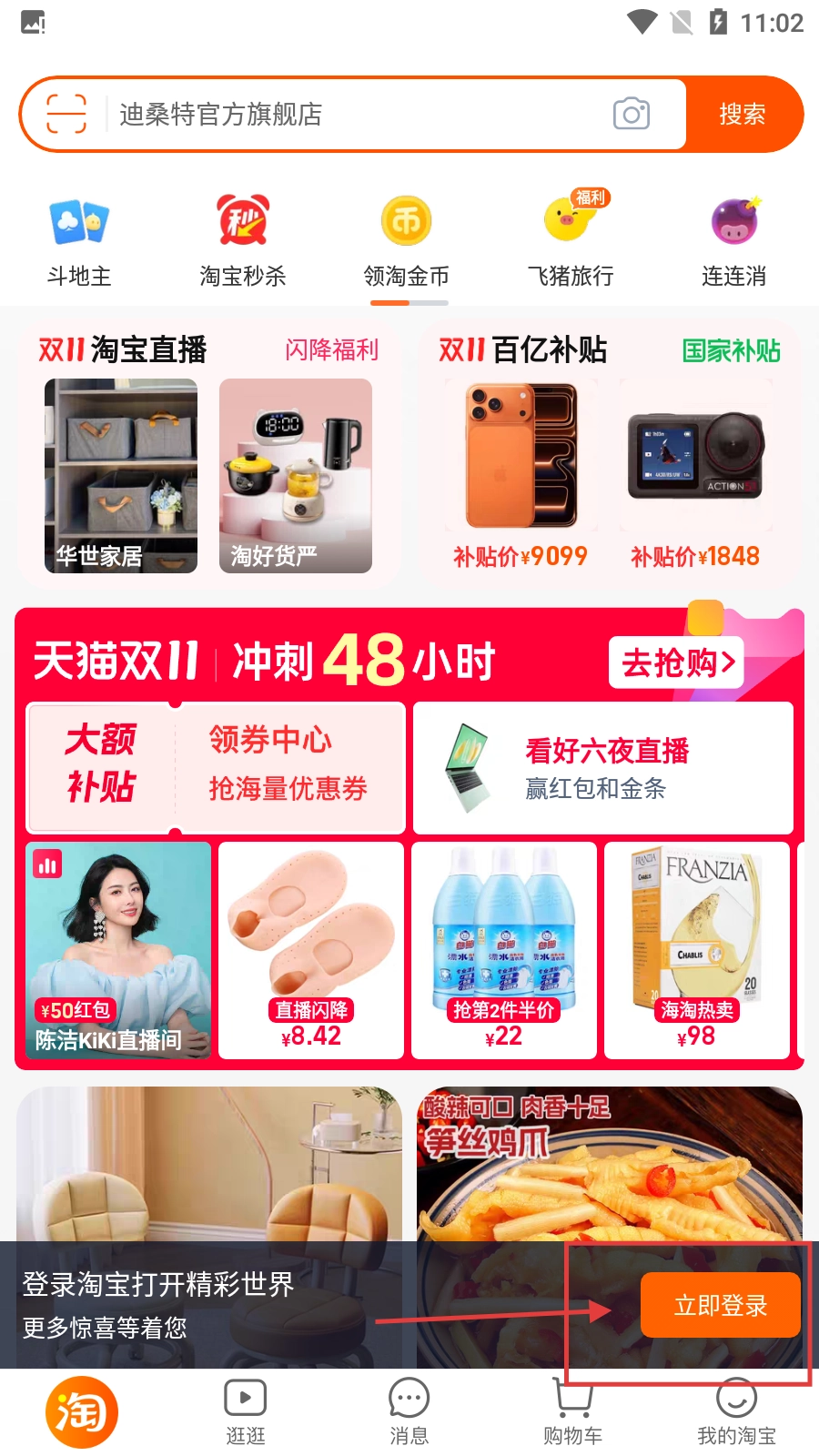
Task: Open the 补贴价¥9099 phone deal
Action: (x=521, y=473)
